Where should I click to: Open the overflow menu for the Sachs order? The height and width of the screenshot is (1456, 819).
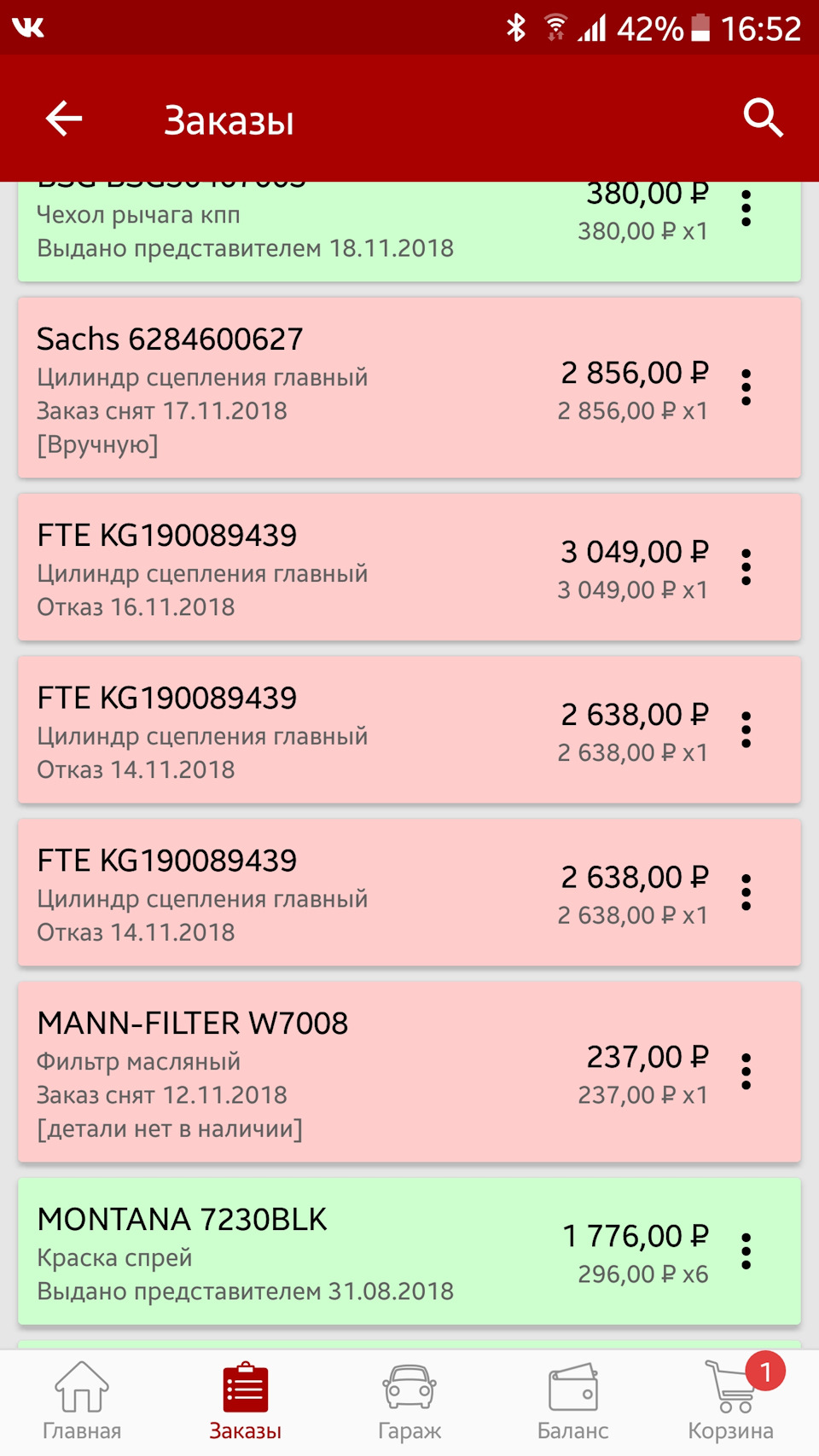point(746,388)
